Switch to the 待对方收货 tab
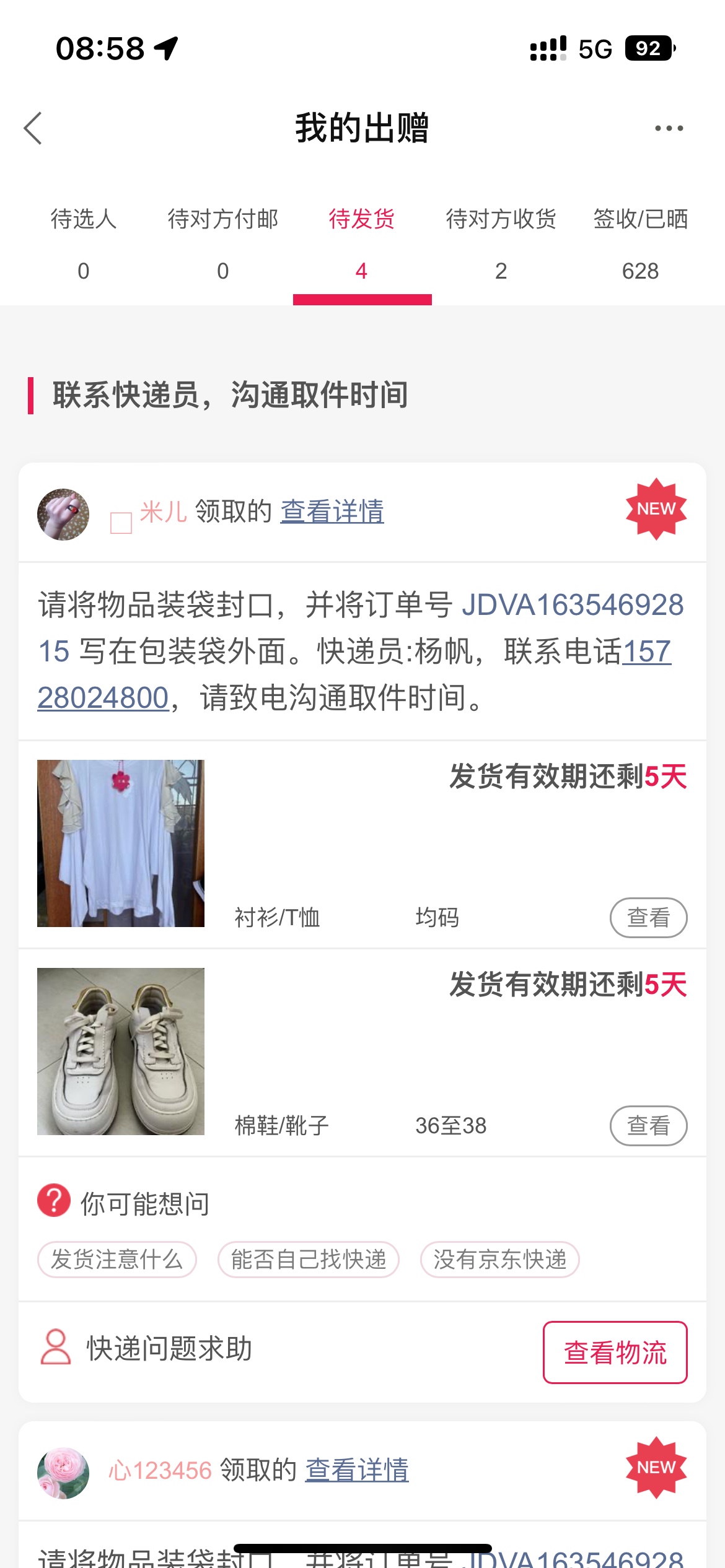Viewport: 725px width, 1568px height. tap(501, 243)
